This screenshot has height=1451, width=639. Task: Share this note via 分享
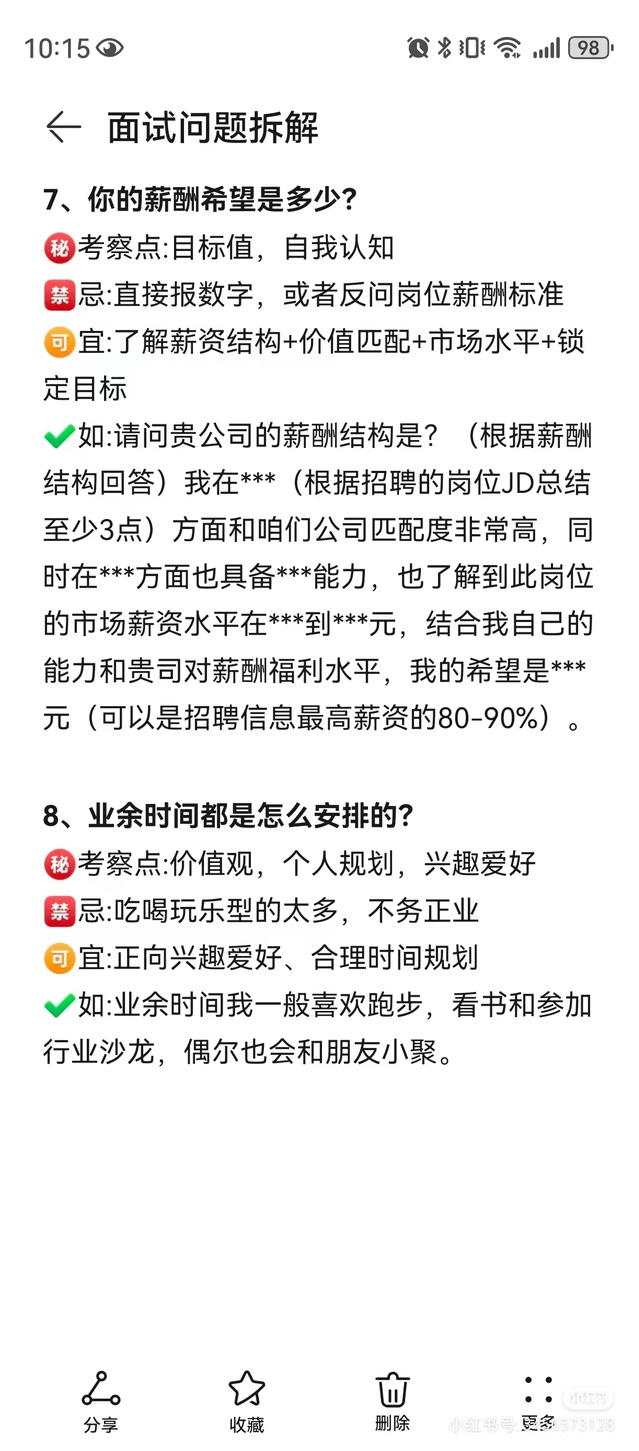click(x=101, y=1400)
